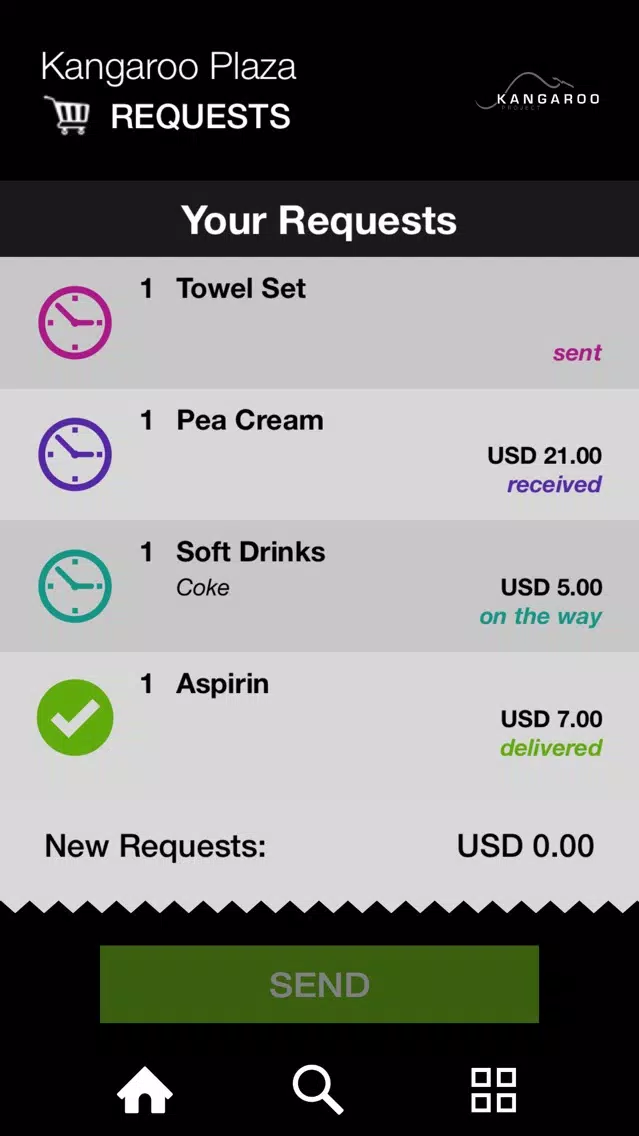View the Soft Drinks Coke request
This screenshot has height=1136, width=639.
click(x=320, y=585)
